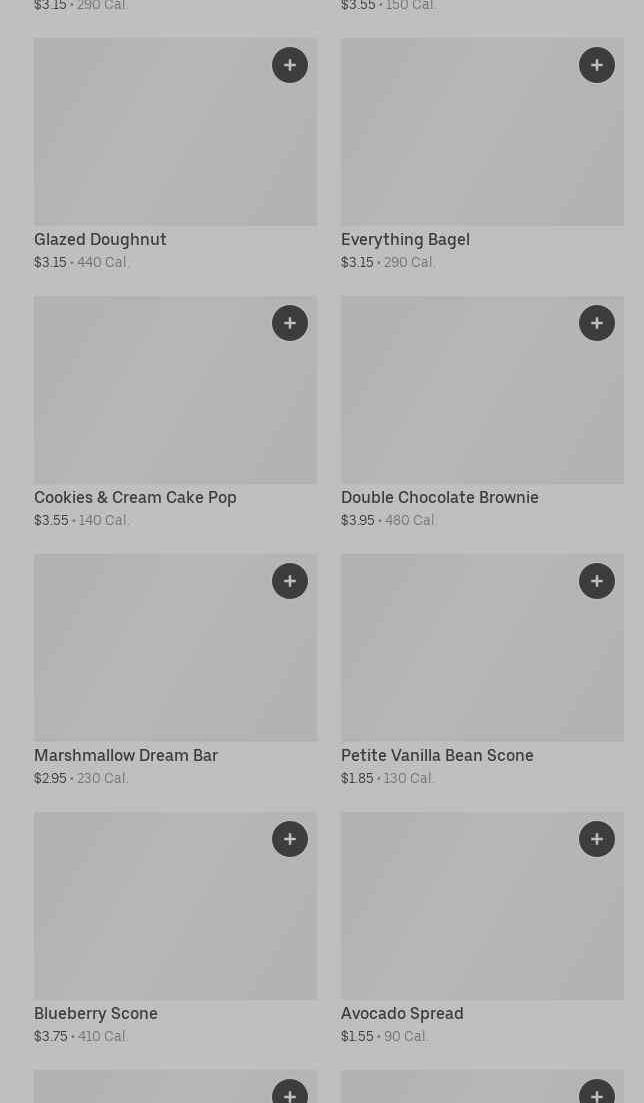Add Marshmallow Dream Bar to order
The width and height of the screenshot is (644, 1103).
point(290,581)
